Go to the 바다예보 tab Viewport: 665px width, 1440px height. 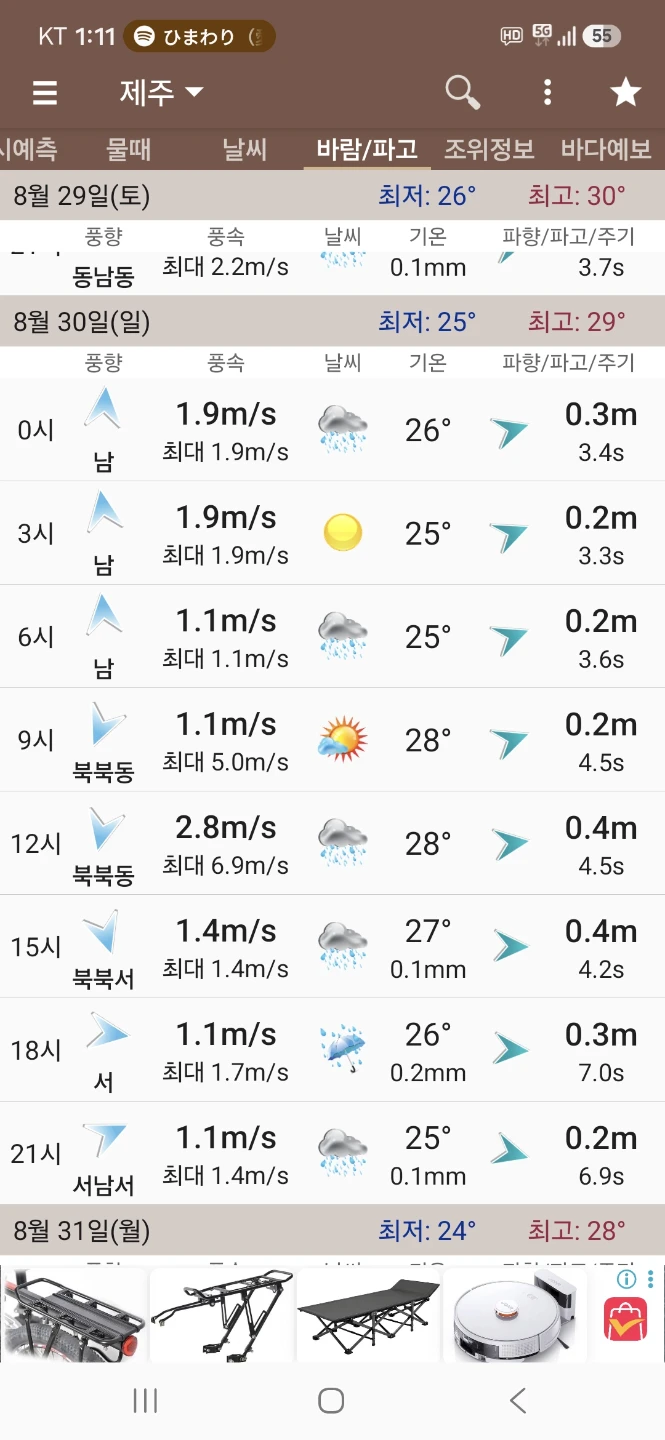pyautogui.click(x=606, y=150)
